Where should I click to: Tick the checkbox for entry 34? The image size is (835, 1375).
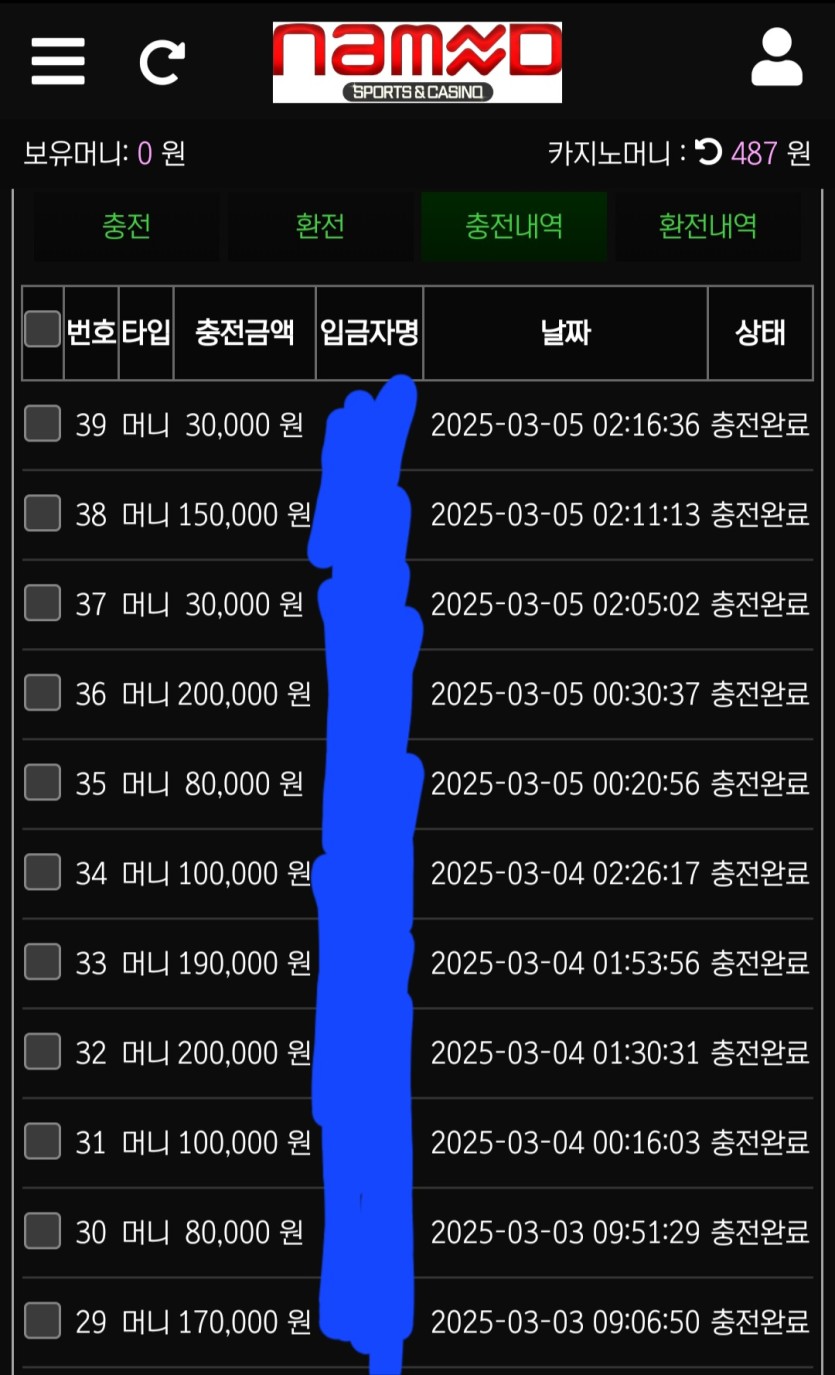[x=42, y=872]
